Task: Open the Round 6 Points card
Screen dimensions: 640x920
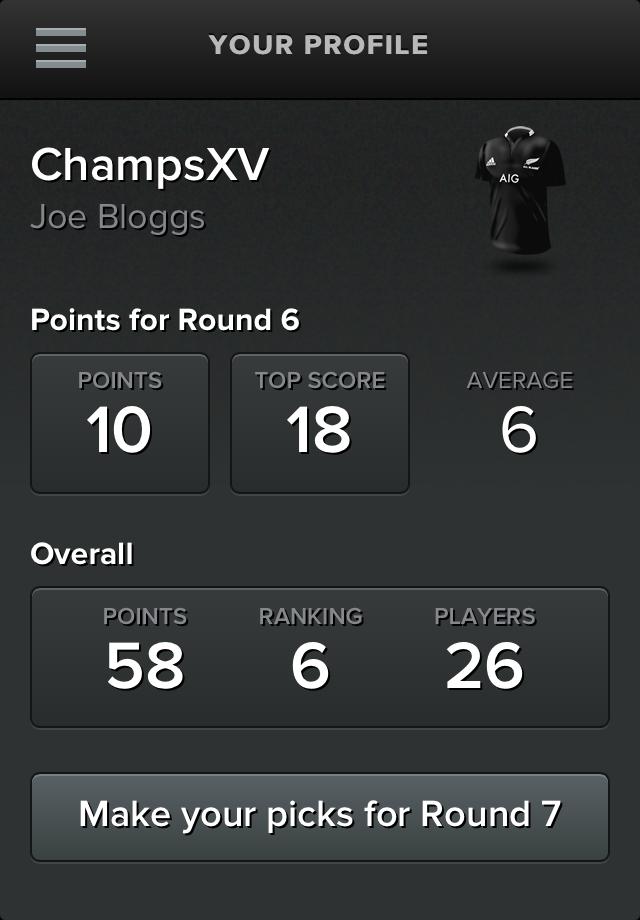Action: click(120, 423)
